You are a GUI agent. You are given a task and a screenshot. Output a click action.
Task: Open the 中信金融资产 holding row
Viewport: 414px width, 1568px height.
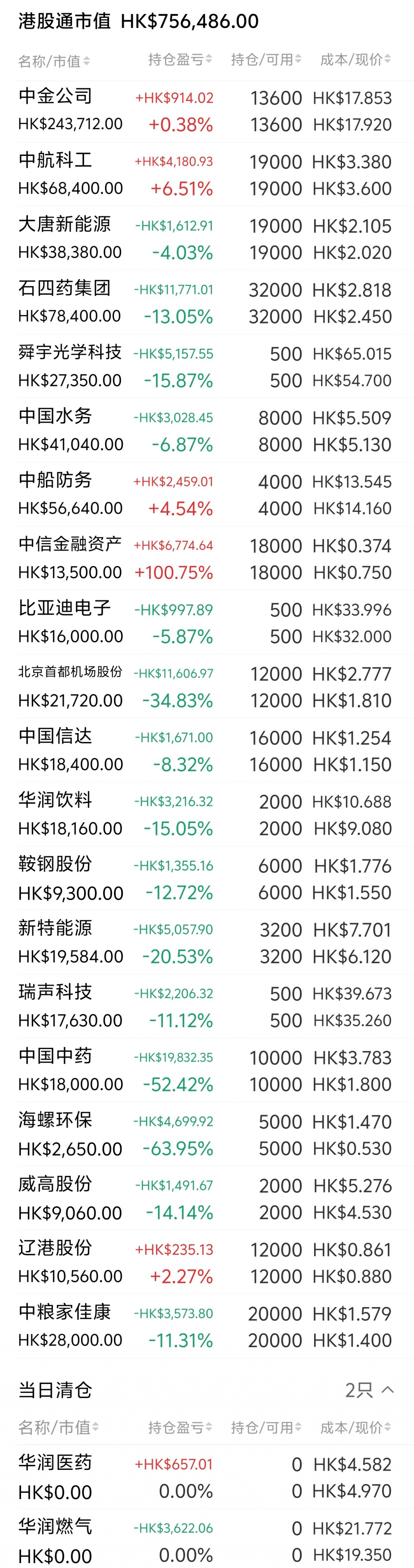207,558
